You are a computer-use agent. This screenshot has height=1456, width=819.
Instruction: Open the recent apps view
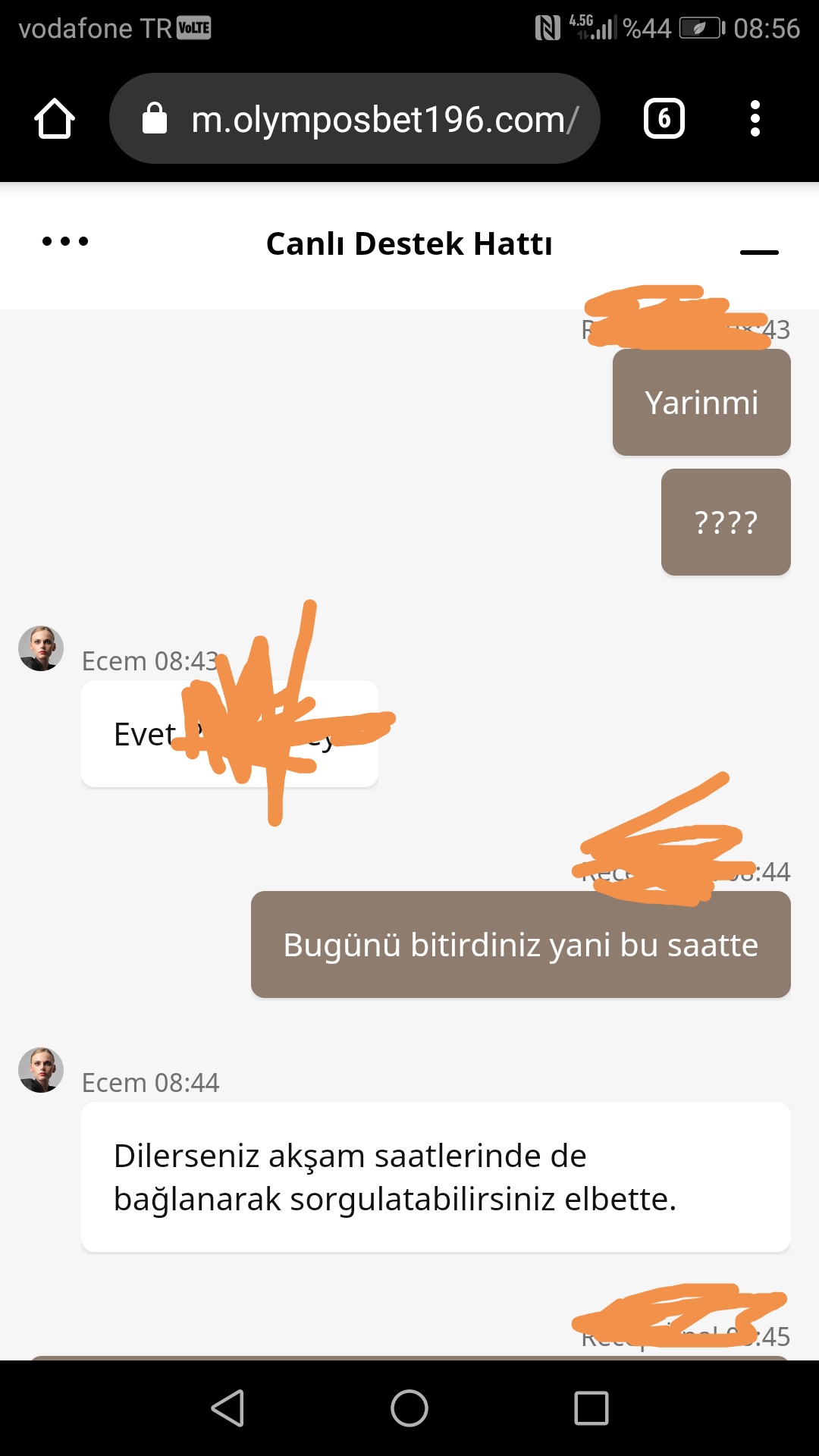(x=591, y=1408)
